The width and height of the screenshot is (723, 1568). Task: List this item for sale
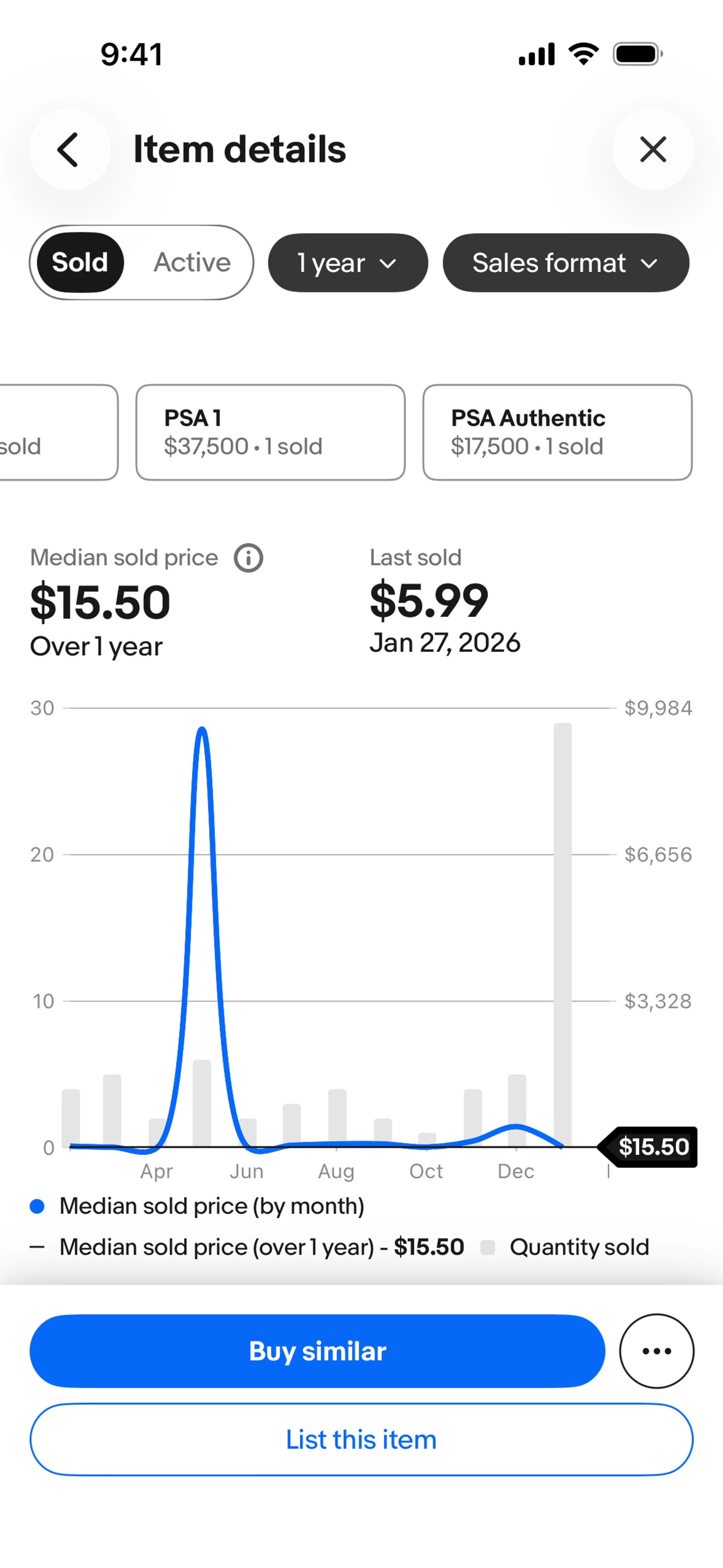(x=361, y=1440)
